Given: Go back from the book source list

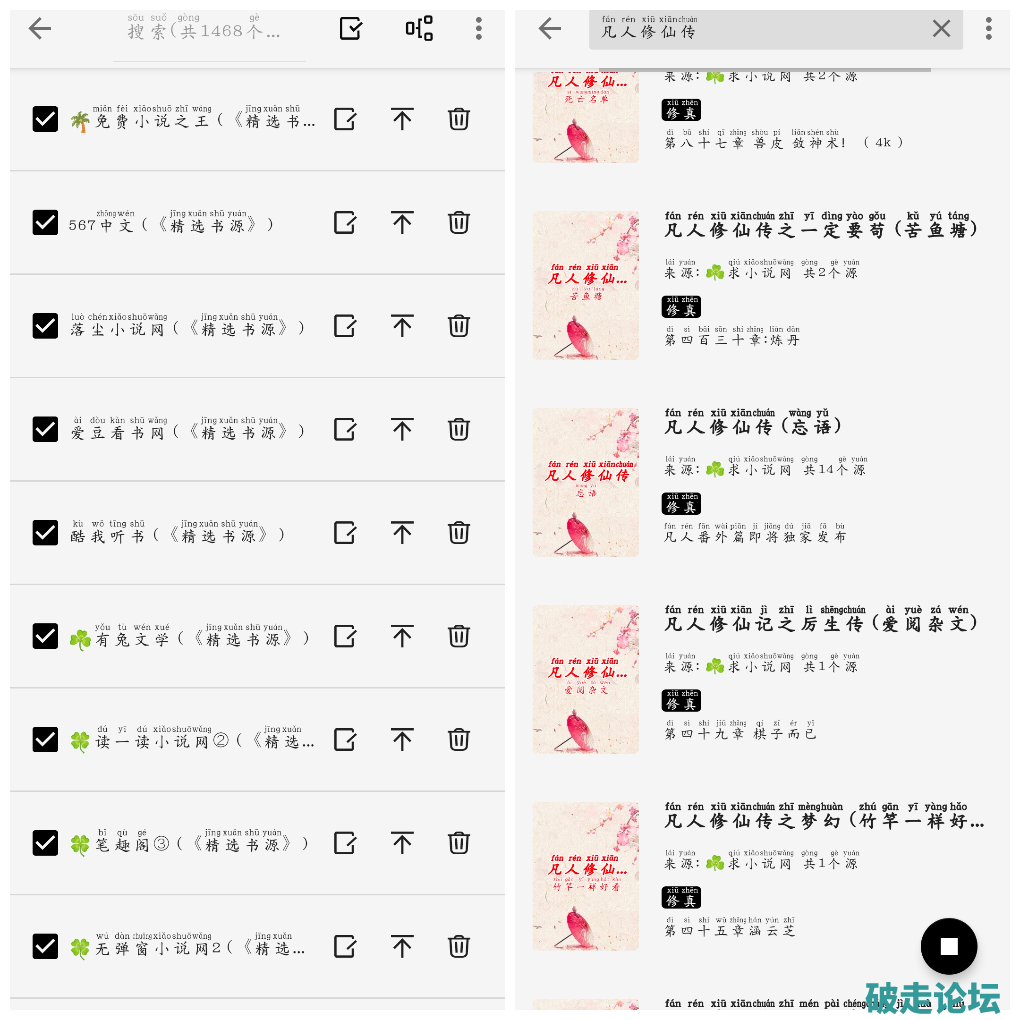Looking at the screenshot, I should point(40,29).
